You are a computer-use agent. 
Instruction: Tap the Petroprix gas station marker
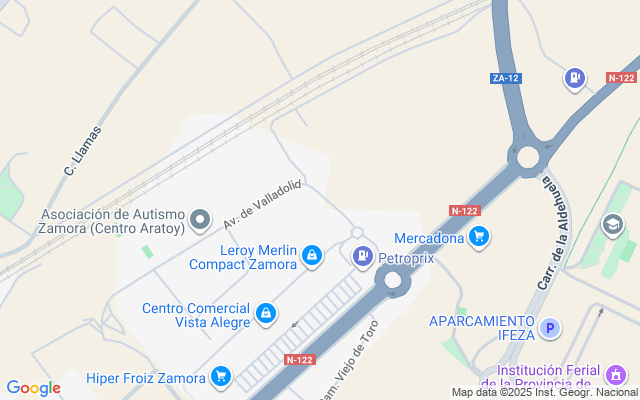pyautogui.click(x=362, y=258)
